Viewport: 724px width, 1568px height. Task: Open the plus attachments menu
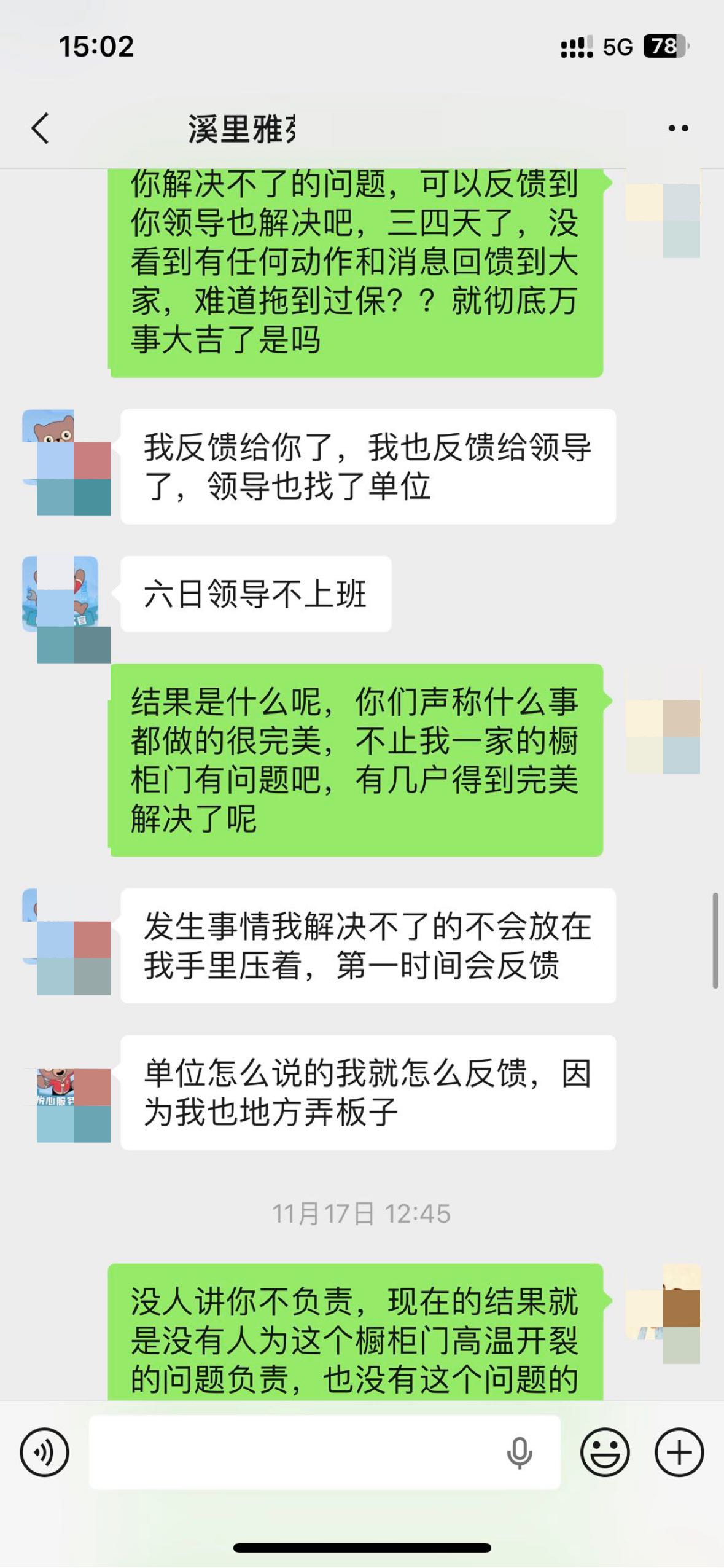pos(679,1452)
